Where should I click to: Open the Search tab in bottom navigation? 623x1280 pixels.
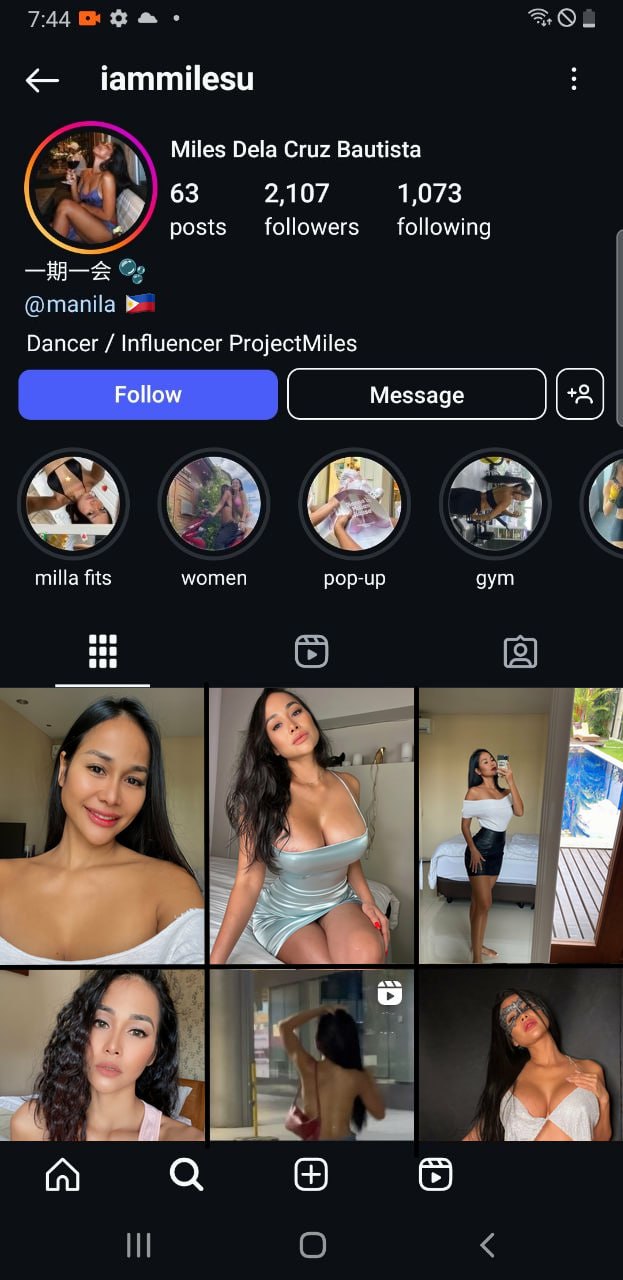[187, 1175]
